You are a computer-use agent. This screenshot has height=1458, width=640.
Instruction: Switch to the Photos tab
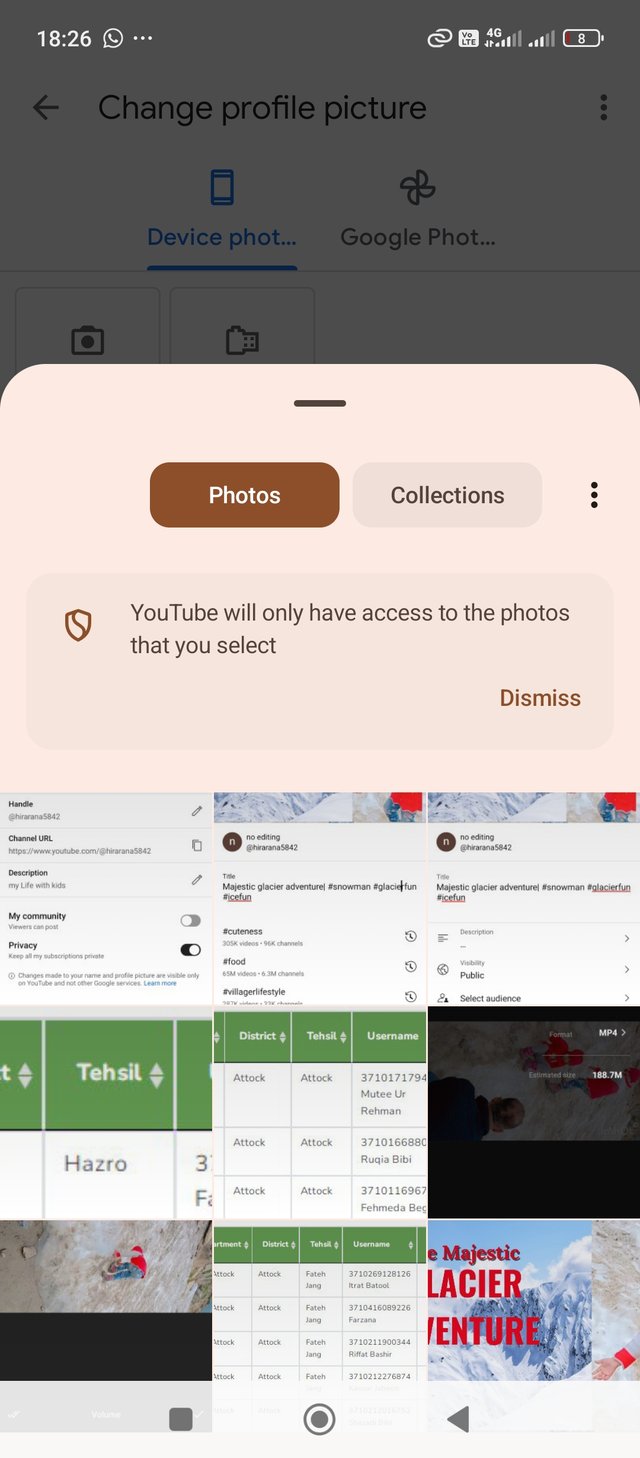[x=245, y=495]
